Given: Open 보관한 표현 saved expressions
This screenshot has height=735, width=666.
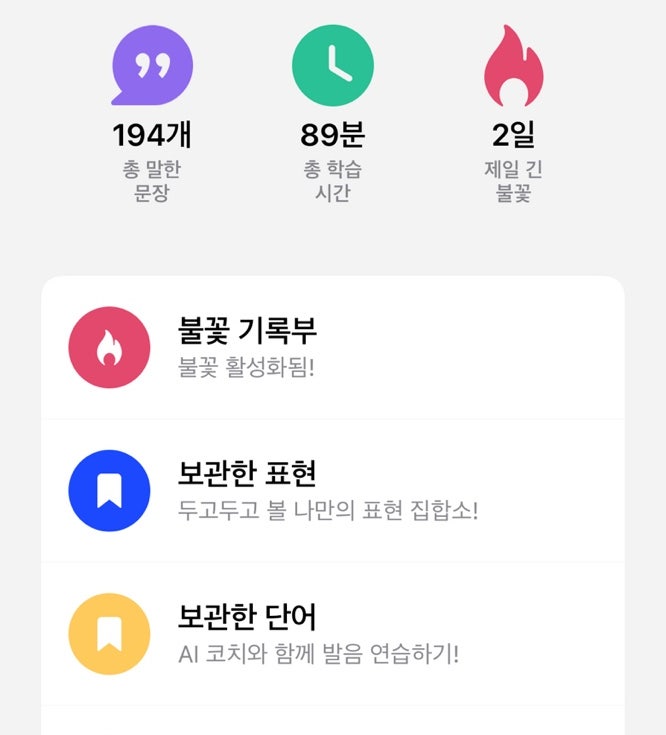Looking at the screenshot, I should 333,491.
